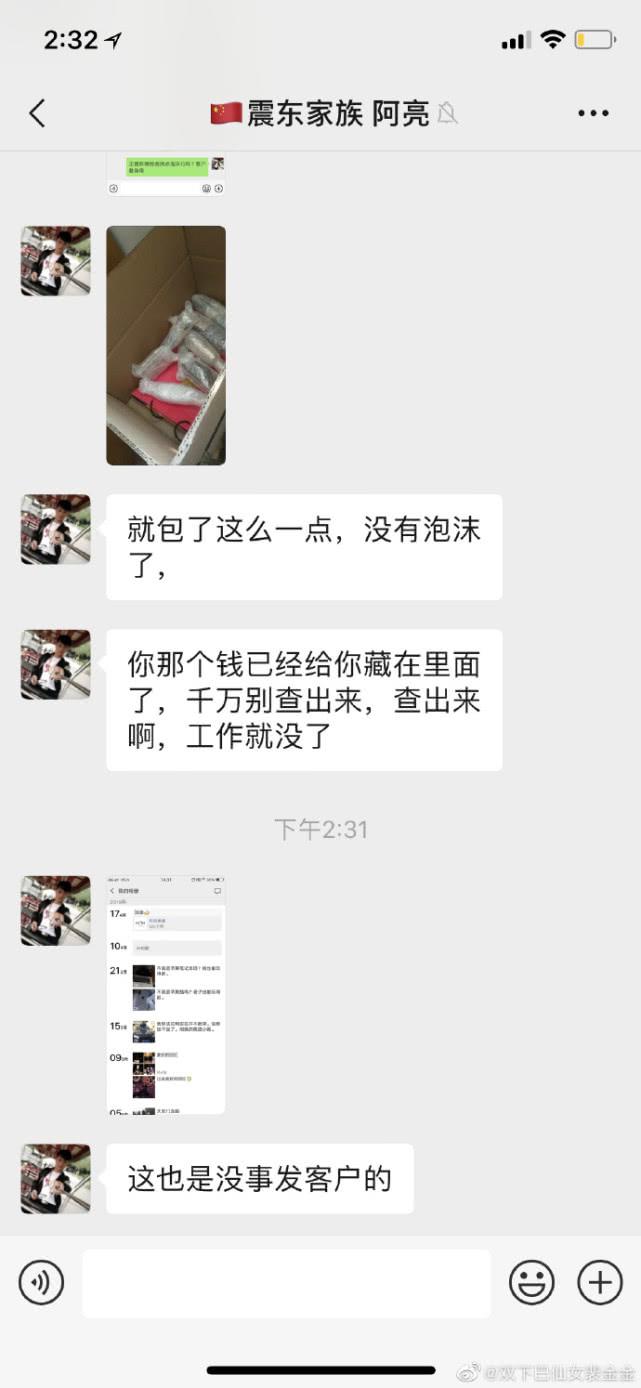Open the cardboard box photo message
This screenshot has height=1388, width=641.
click(166, 345)
